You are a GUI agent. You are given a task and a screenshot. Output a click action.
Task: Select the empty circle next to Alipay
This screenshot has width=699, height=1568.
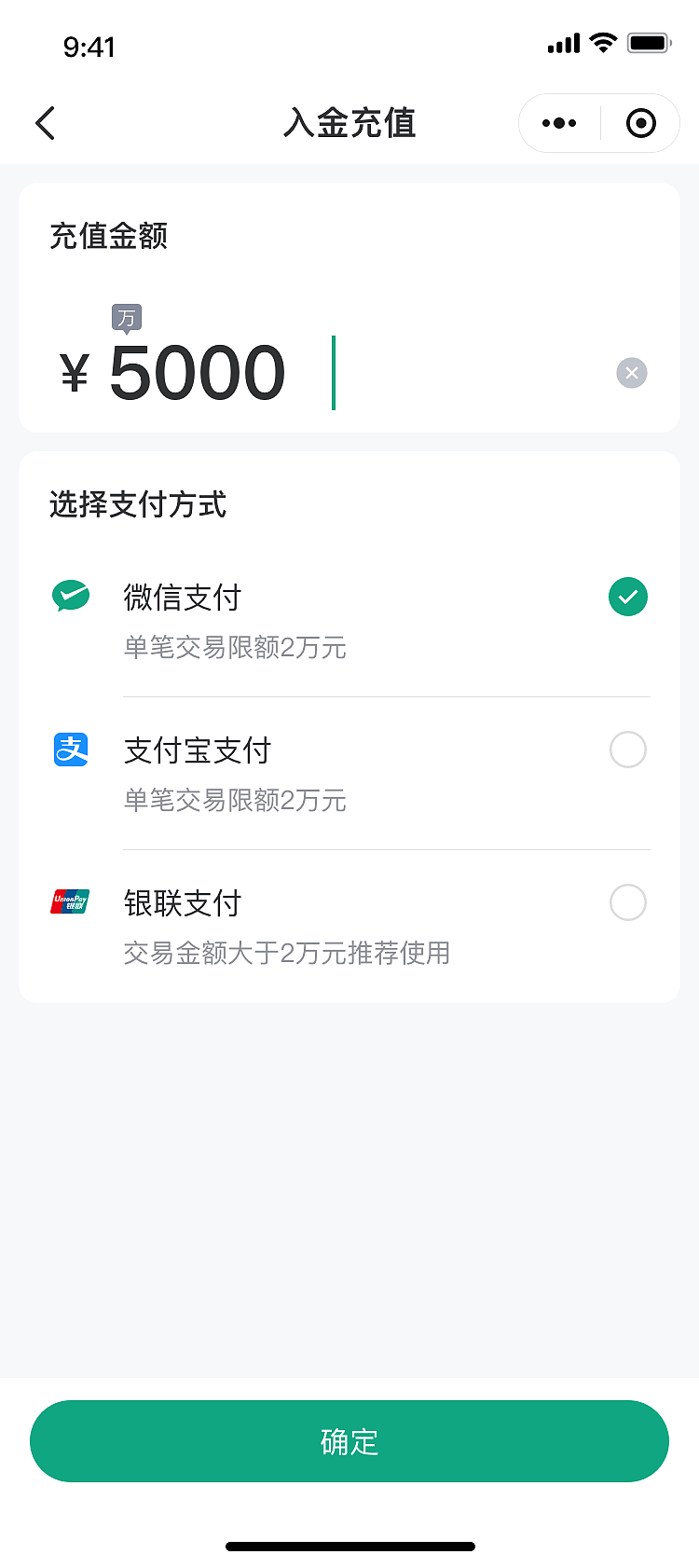coord(627,750)
